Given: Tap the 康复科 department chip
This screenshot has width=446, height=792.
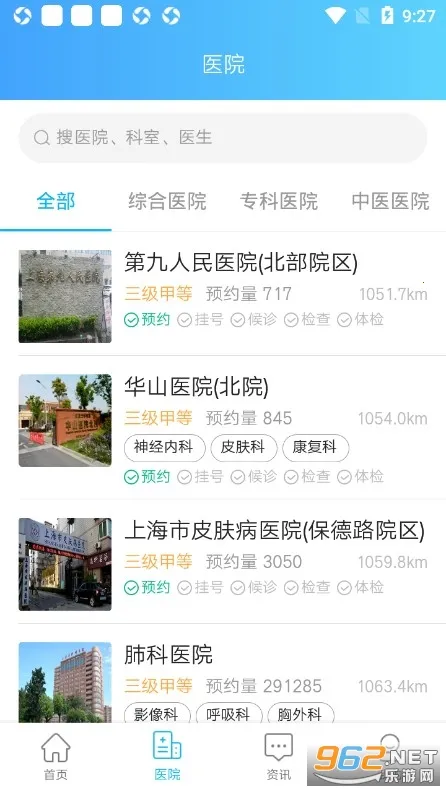Looking at the screenshot, I should click(x=315, y=448).
